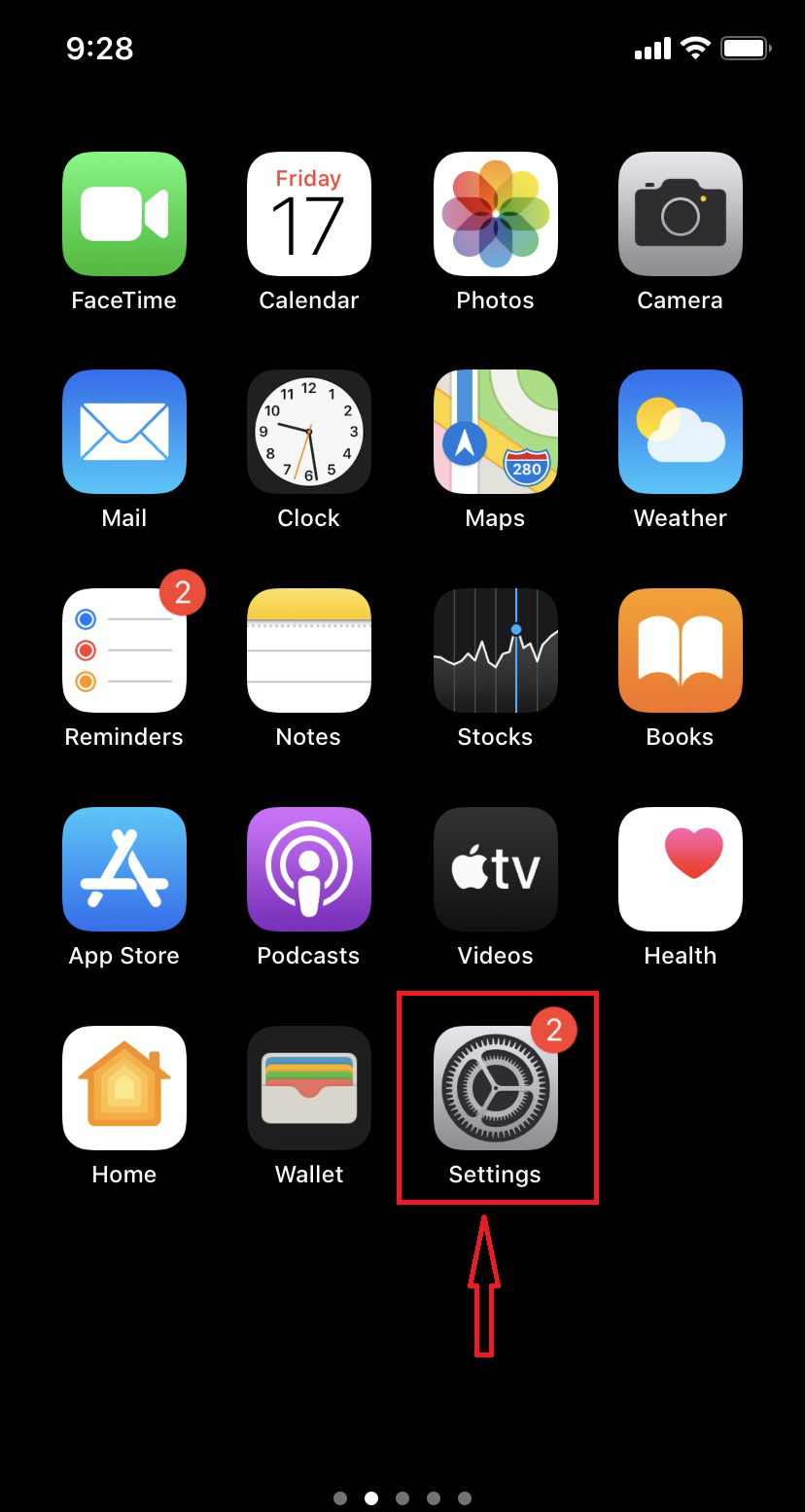Open the Podcasts app
Image resolution: width=805 pixels, height=1512 pixels.
pos(309,869)
